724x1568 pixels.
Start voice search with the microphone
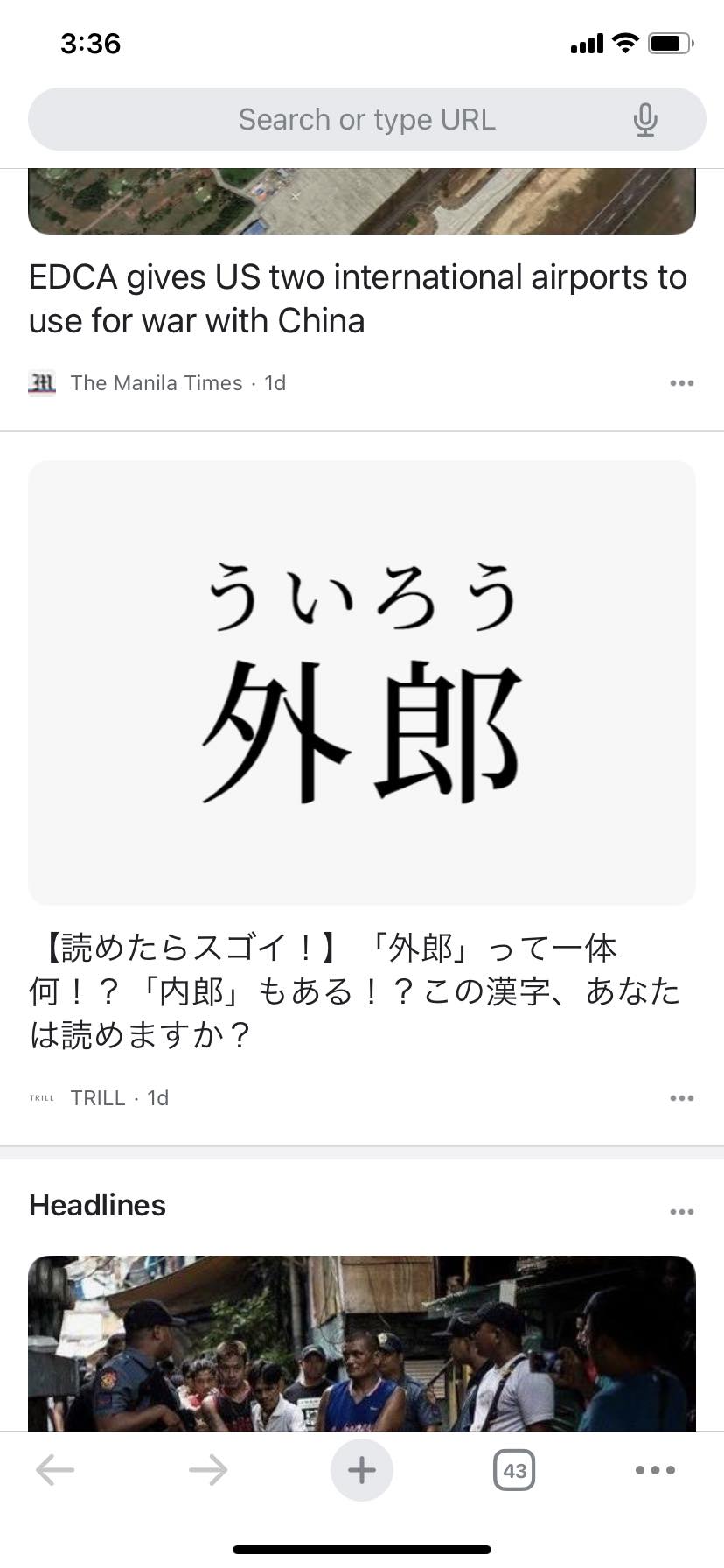pyautogui.click(x=645, y=119)
